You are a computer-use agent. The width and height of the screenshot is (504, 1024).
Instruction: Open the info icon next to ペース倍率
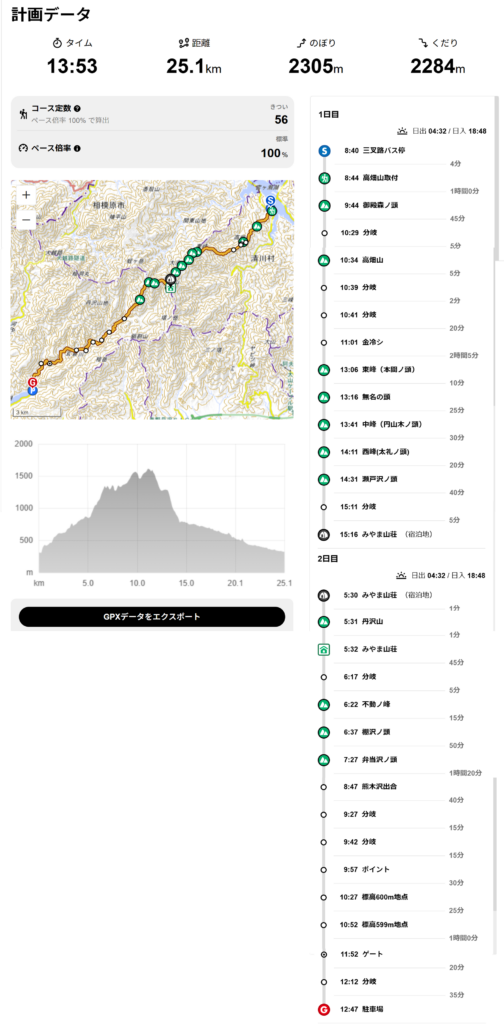point(77,148)
